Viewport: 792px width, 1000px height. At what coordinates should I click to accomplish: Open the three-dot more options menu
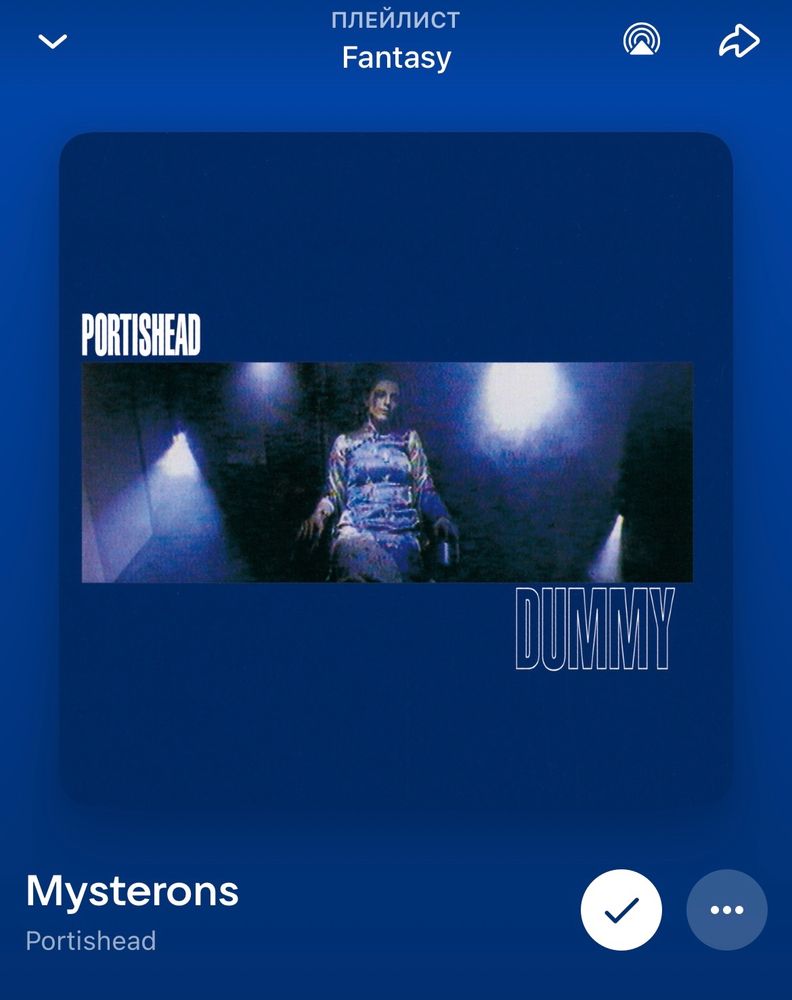pos(726,910)
